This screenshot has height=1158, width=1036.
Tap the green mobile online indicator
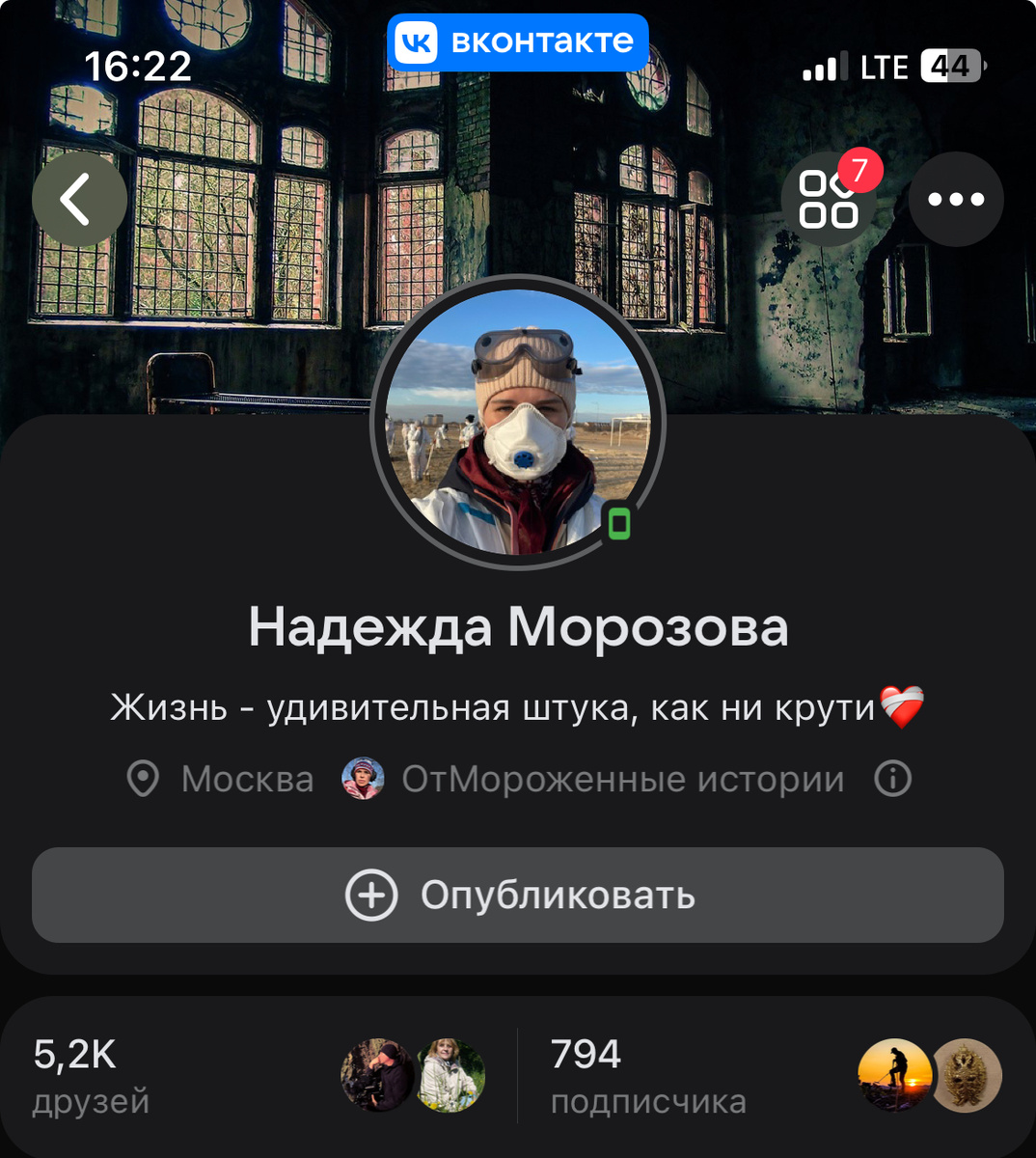pyautogui.click(x=620, y=524)
